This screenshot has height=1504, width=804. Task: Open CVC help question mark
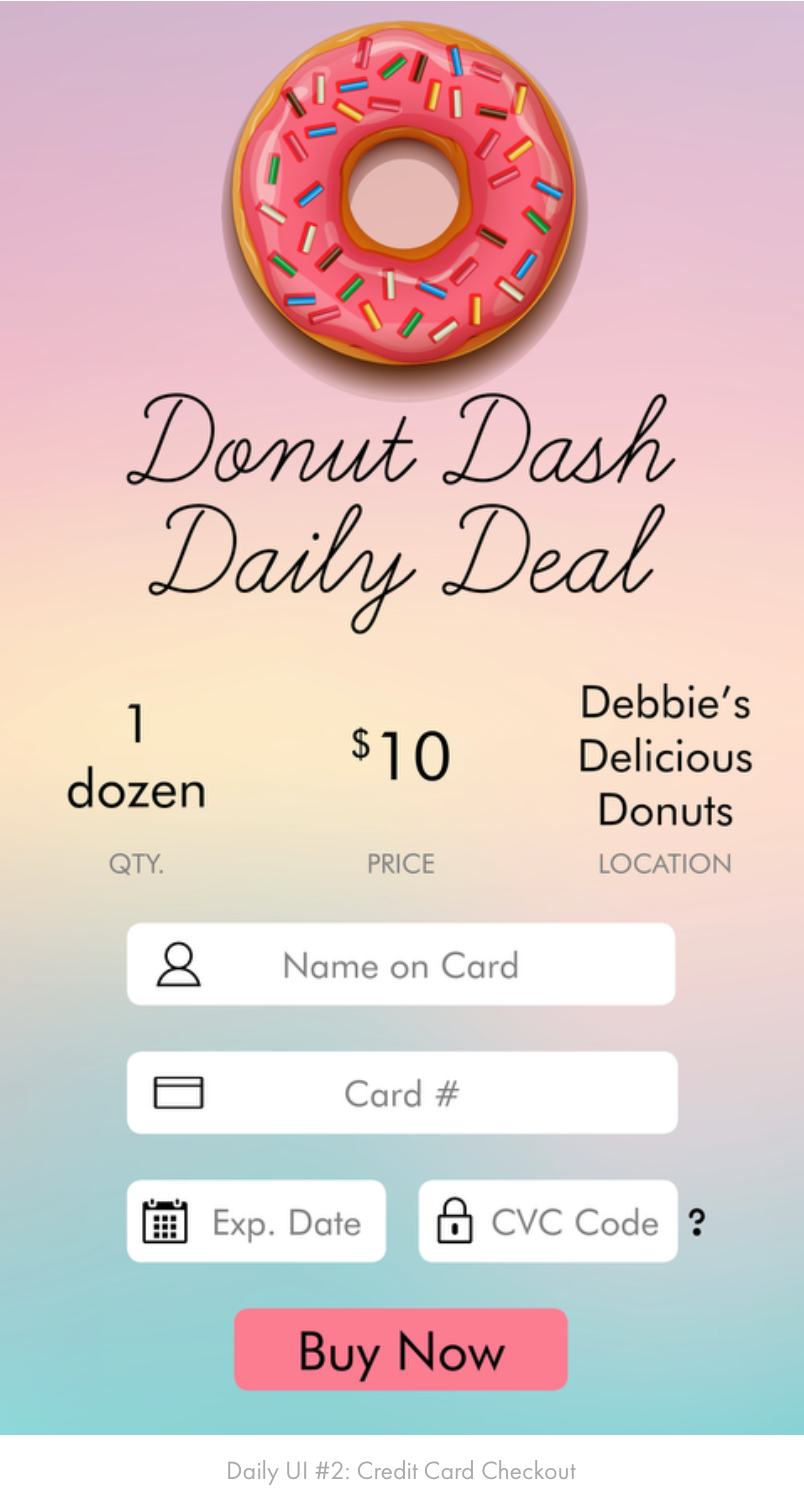(x=697, y=1222)
